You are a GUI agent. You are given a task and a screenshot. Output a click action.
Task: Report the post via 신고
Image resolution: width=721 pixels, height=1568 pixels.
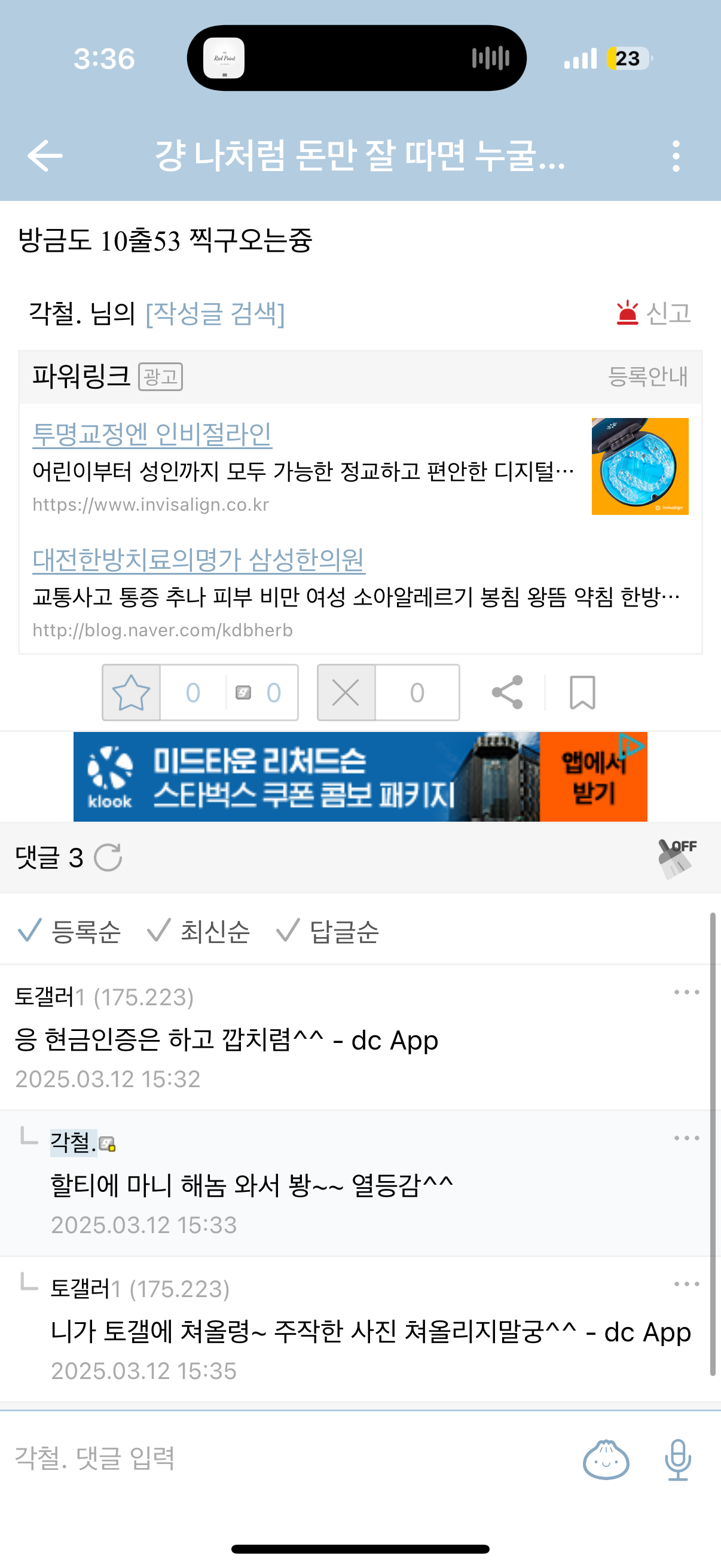pos(654,313)
